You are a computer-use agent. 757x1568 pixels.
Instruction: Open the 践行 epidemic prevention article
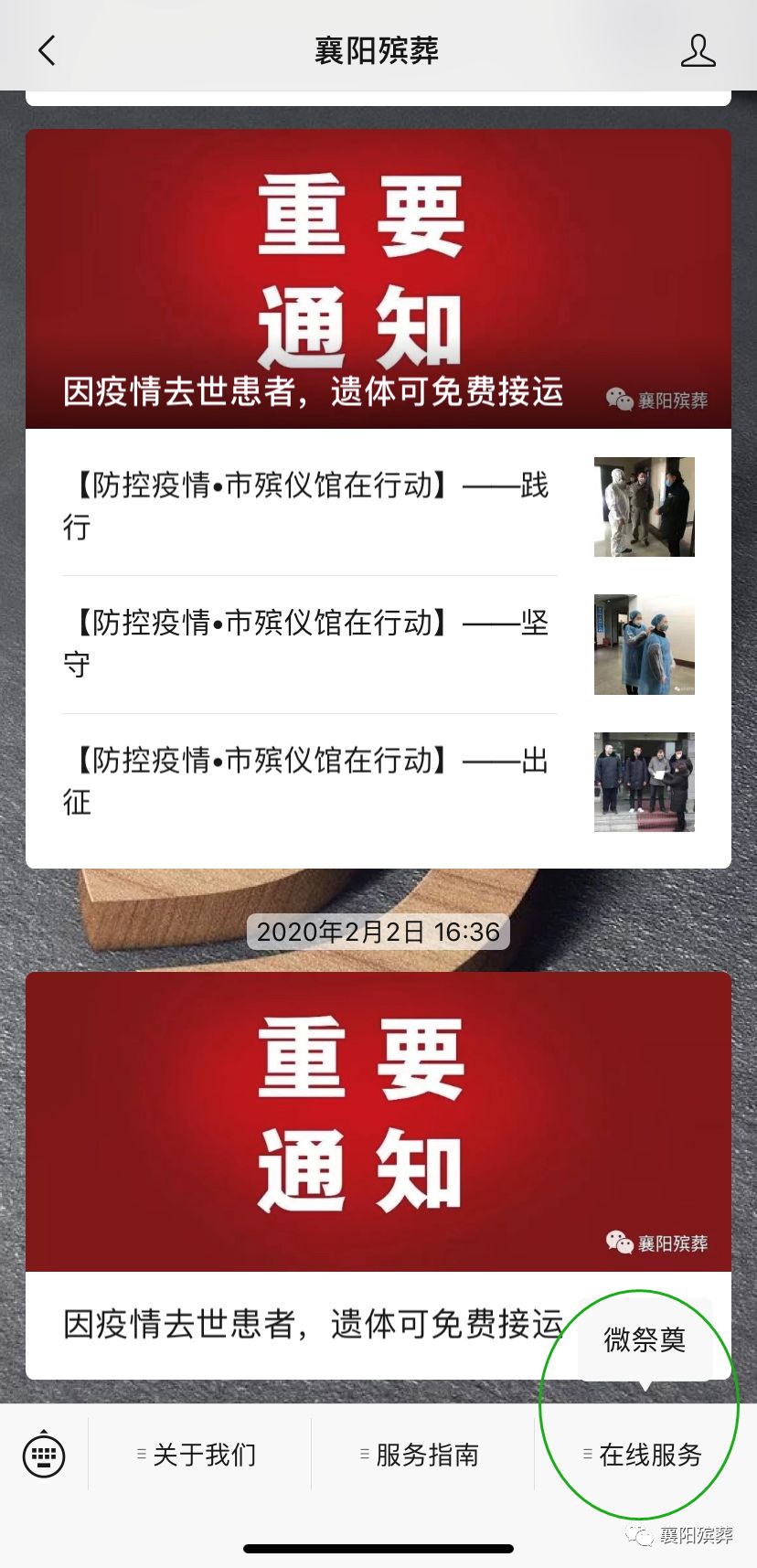point(378,506)
